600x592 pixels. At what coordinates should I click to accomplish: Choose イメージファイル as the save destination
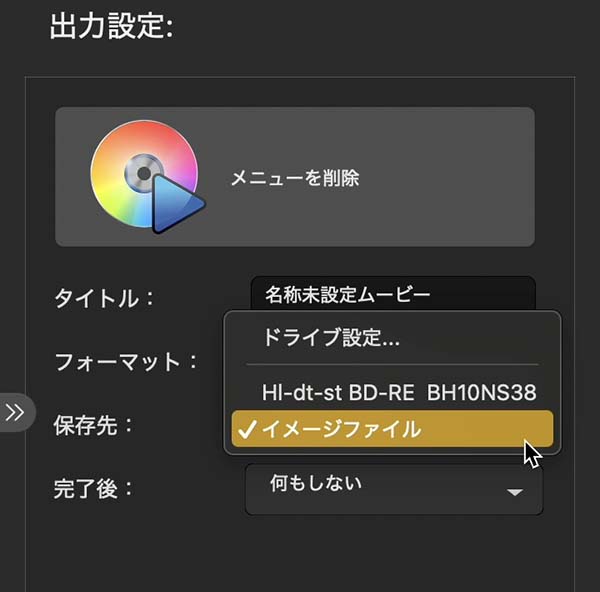(392, 429)
